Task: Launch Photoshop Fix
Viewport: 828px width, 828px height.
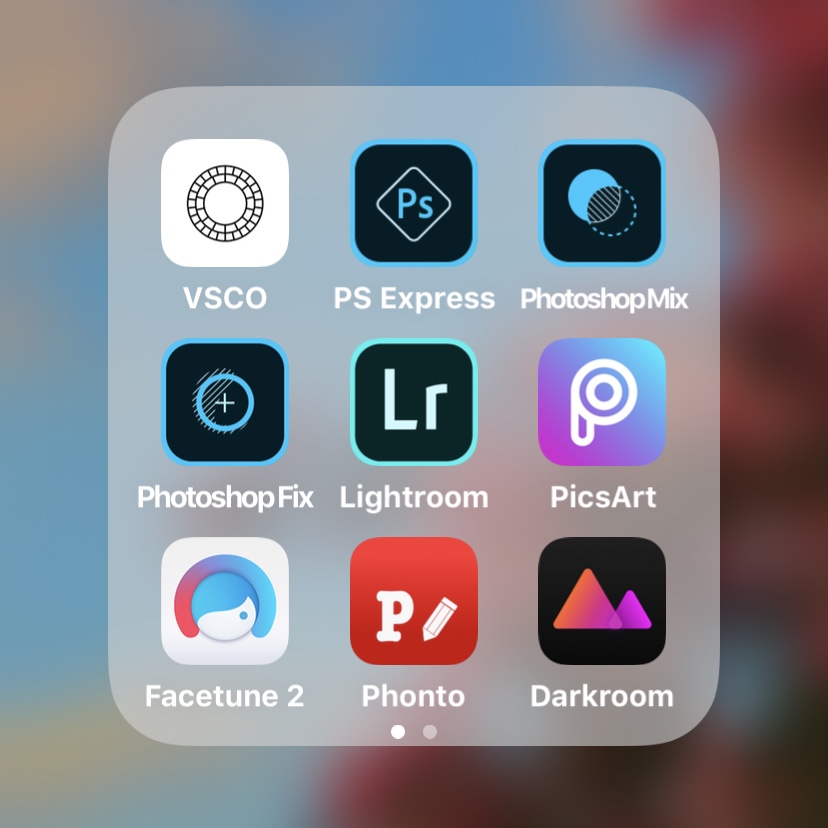Action: pos(225,402)
